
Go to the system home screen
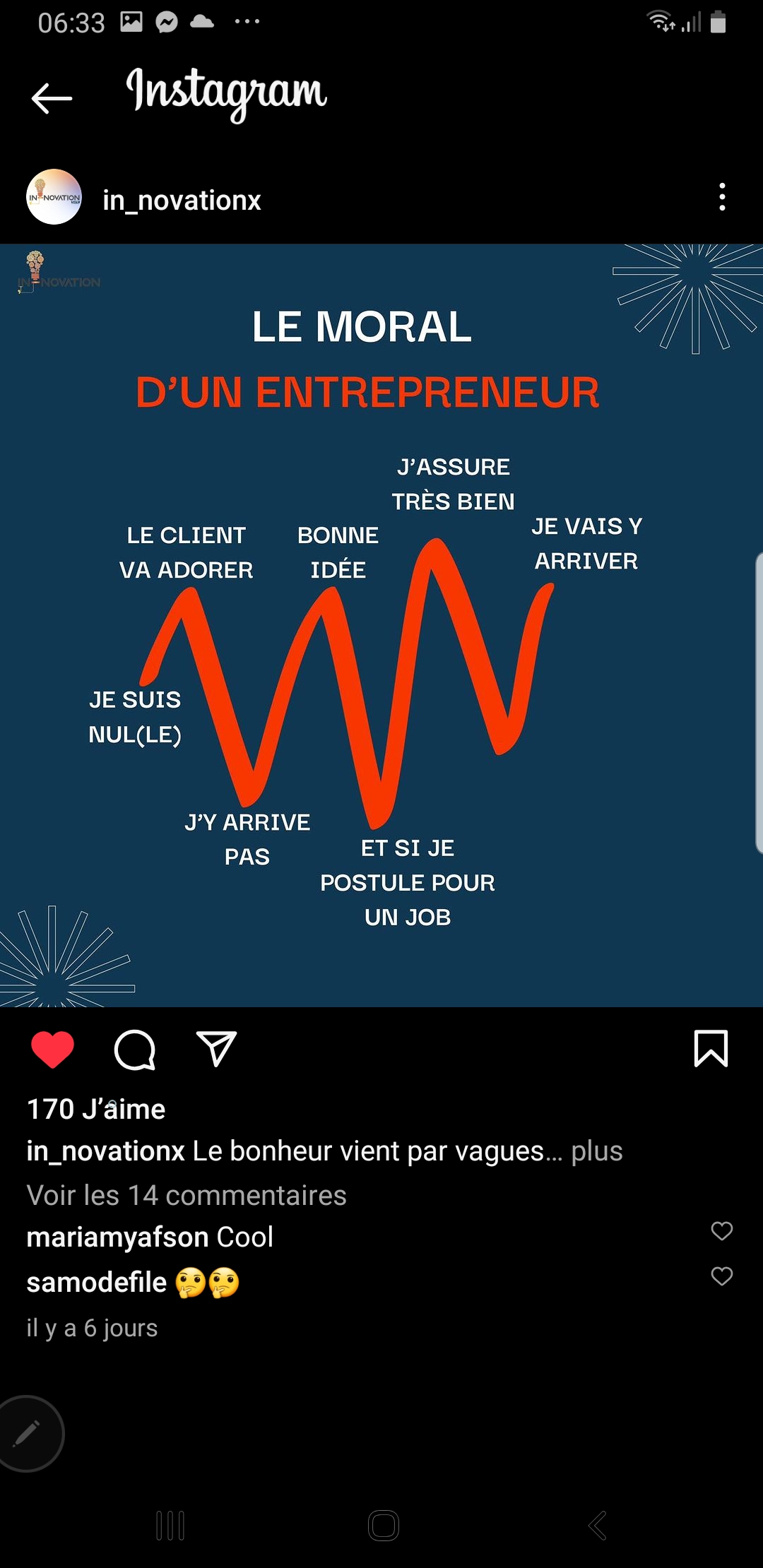[383, 1526]
